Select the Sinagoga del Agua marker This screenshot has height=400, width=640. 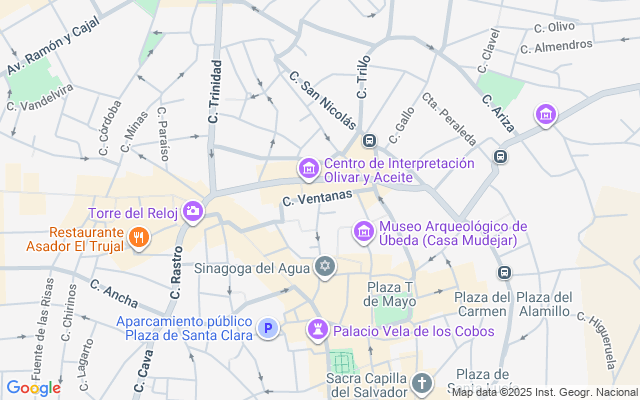pos(324,267)
